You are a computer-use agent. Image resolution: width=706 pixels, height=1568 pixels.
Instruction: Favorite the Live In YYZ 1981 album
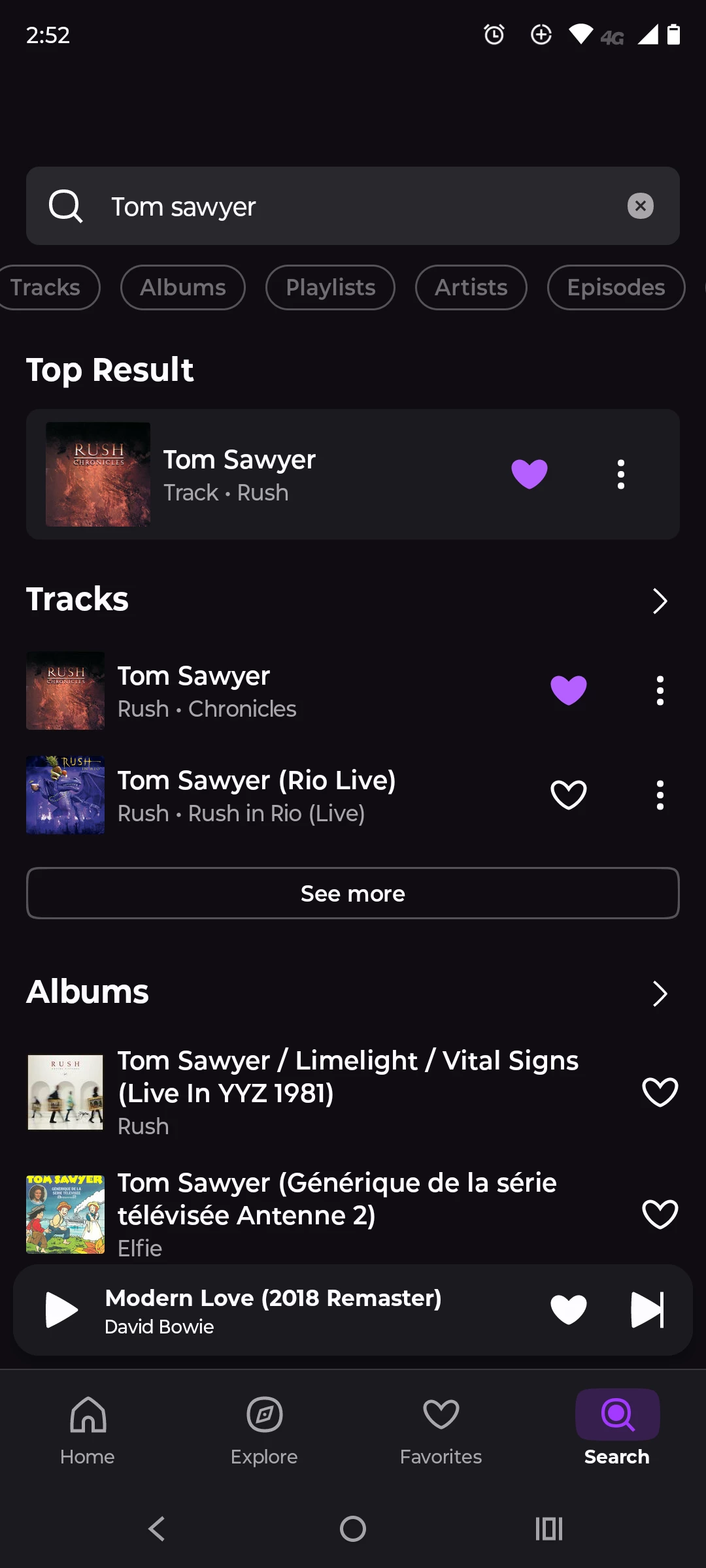(660, 1092)
